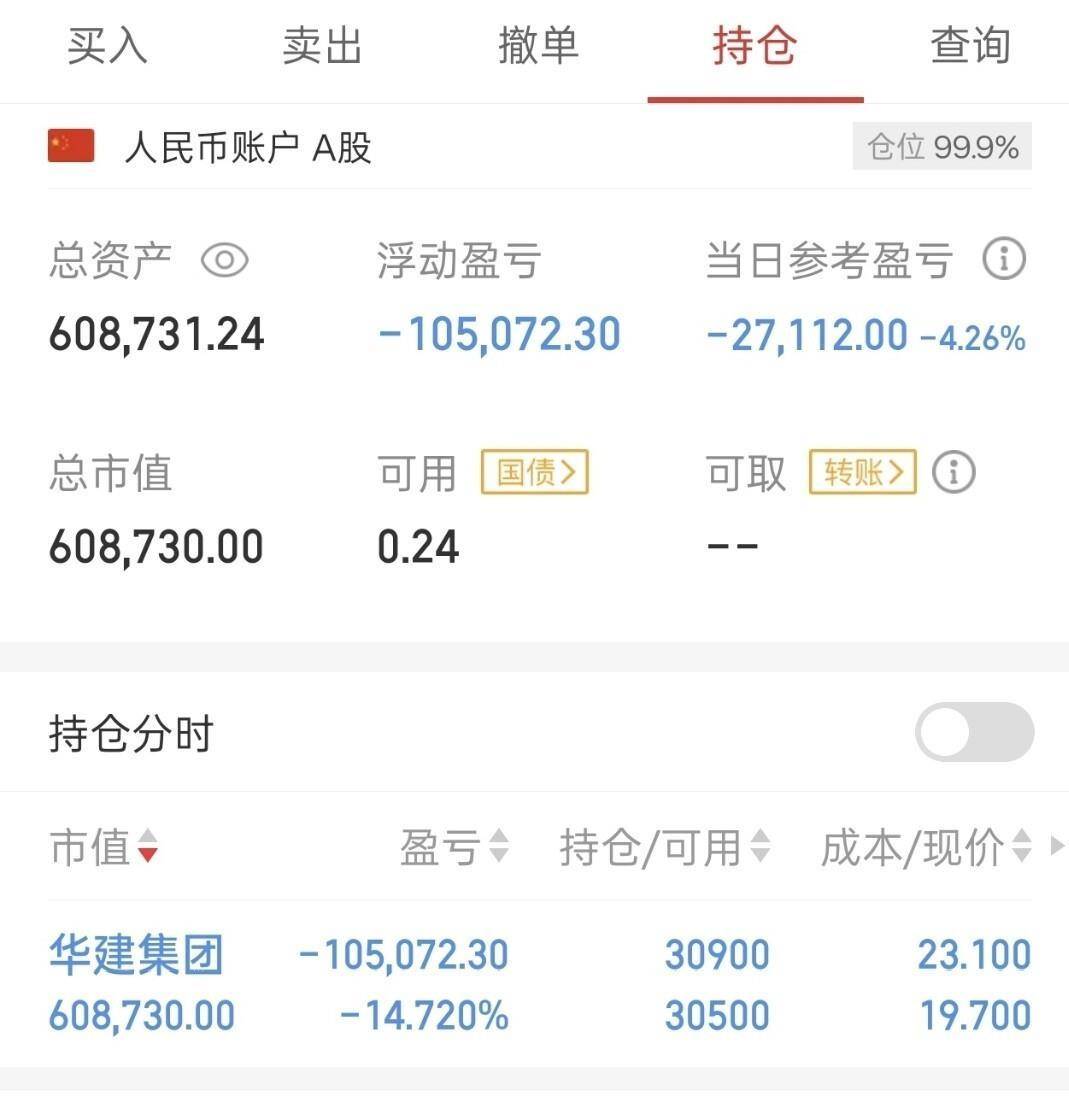Screen dimensions: 1069x1115
Task: Select the 持仓 tab
Action: point(754,47)
